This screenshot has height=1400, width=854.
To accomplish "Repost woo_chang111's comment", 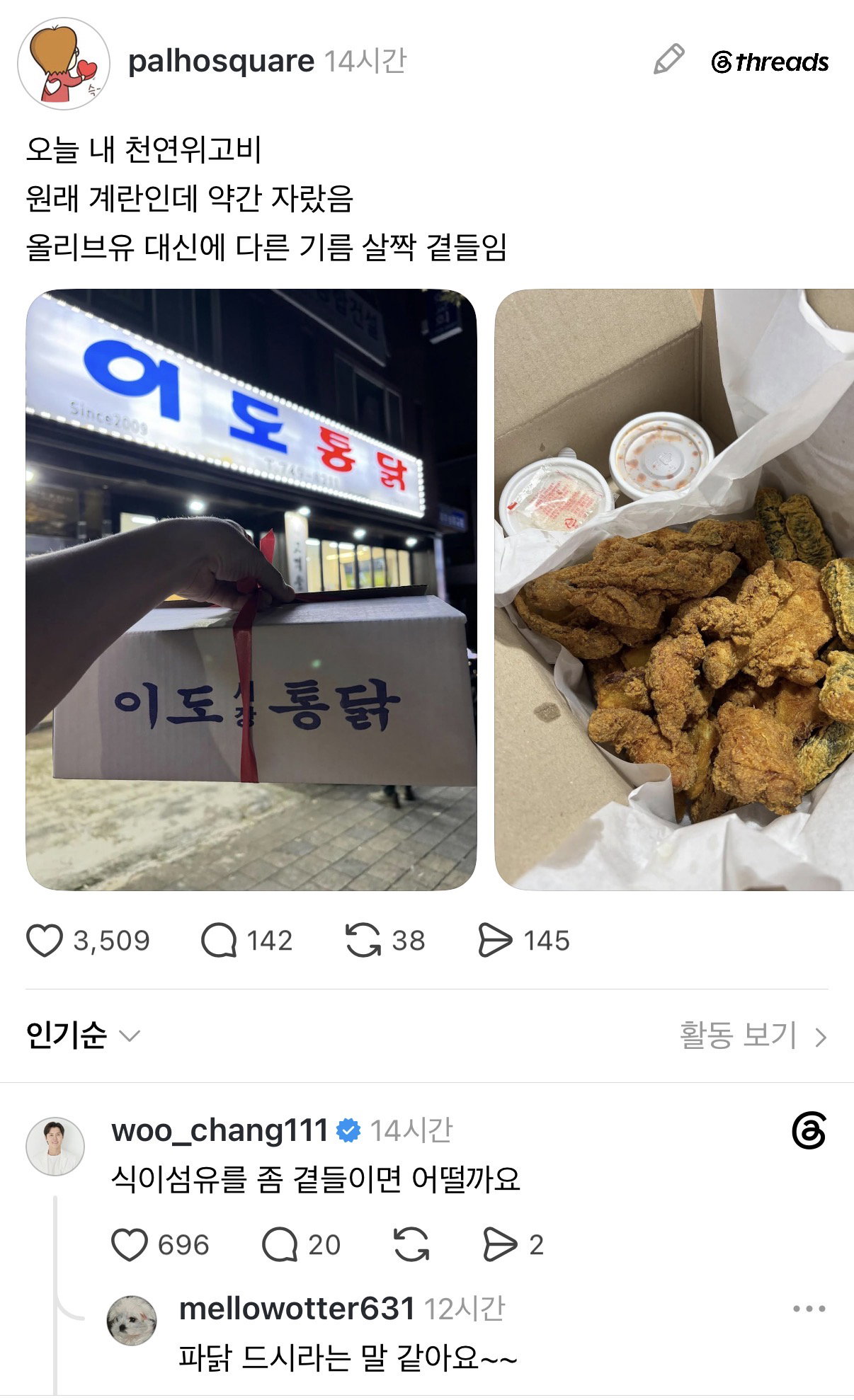I will pyautogui.click(x=411, y=1245).
